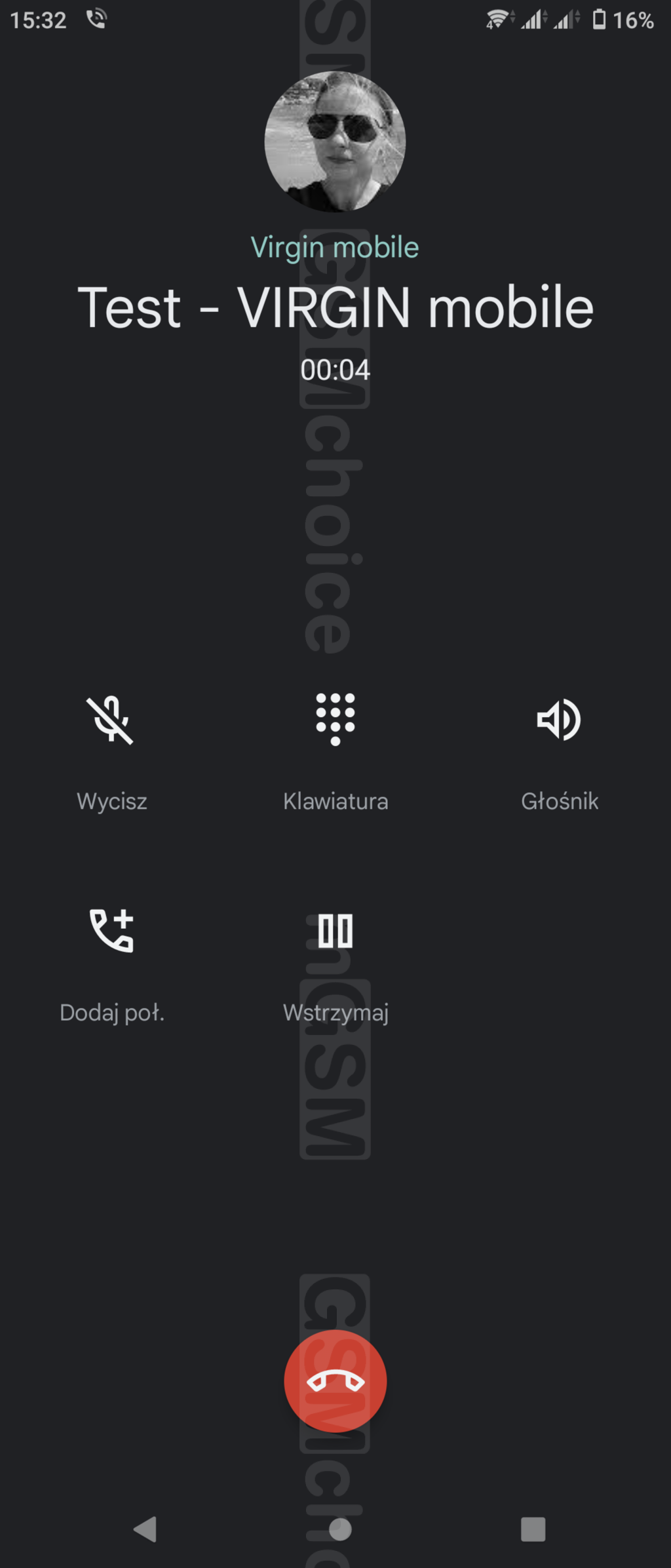
Task: Open recent apps with the square button
Action: tap(533, 1529)
